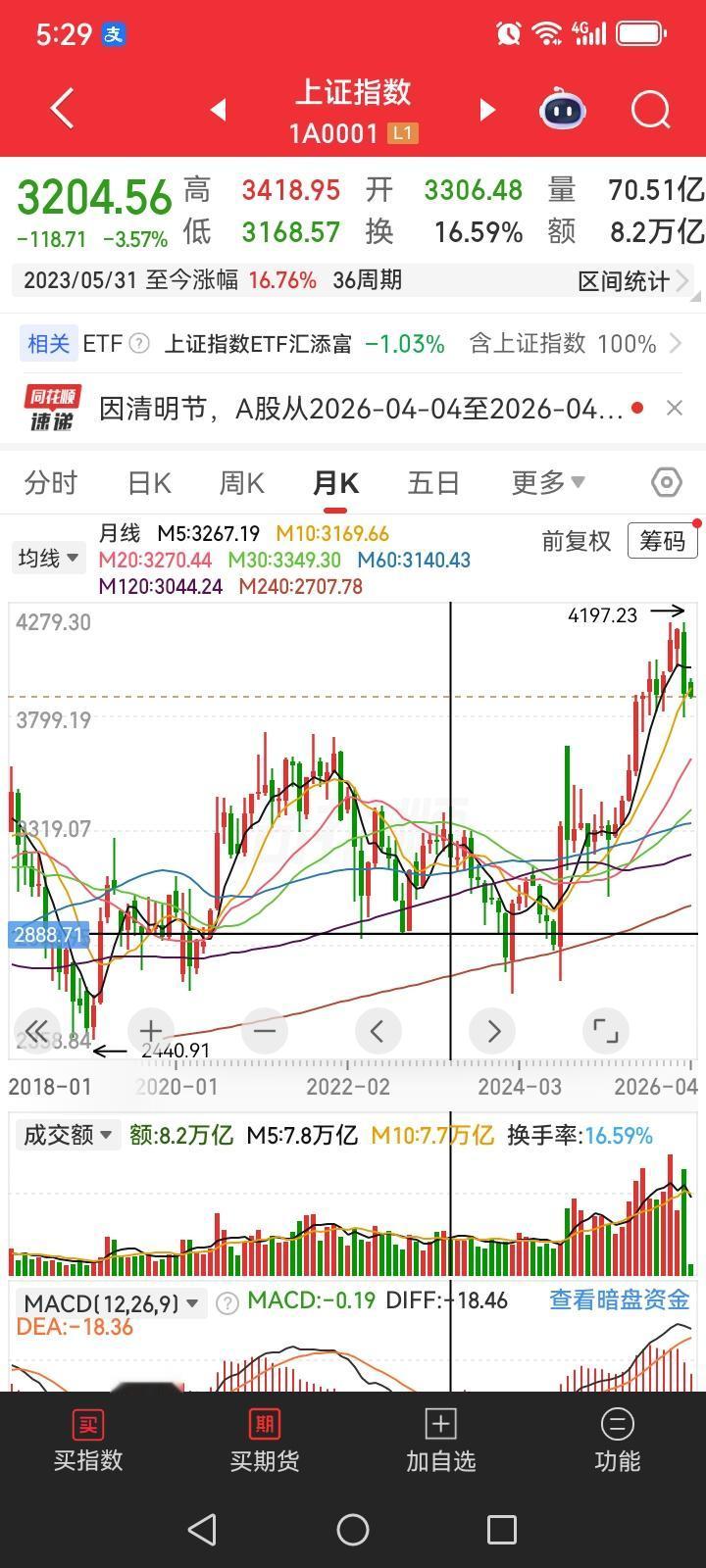
Task: Open the 均线 moving average dropdown
Action: click(x=48, y=558)
